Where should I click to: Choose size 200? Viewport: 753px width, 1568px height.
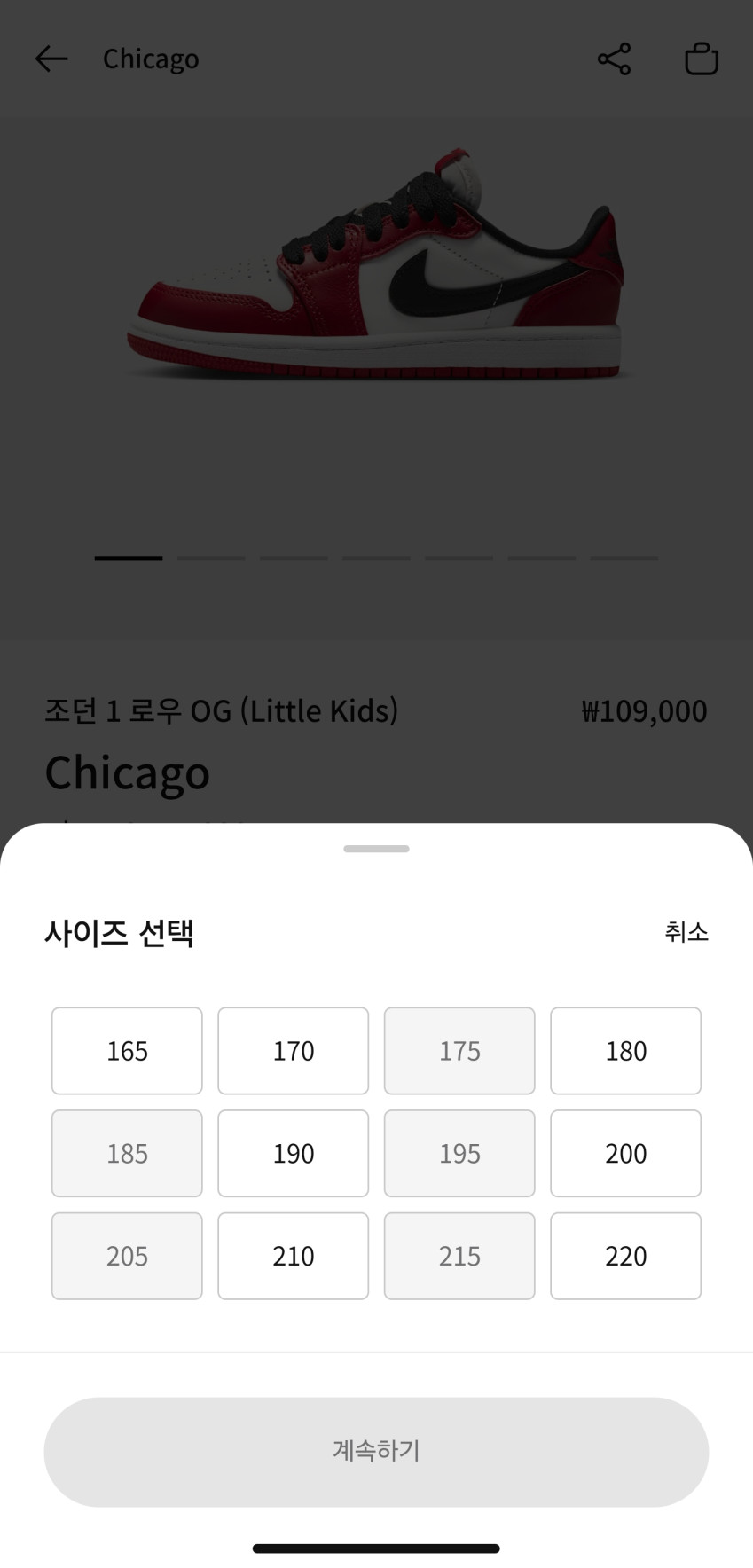pyautogui.click(x=625, y=1154)
